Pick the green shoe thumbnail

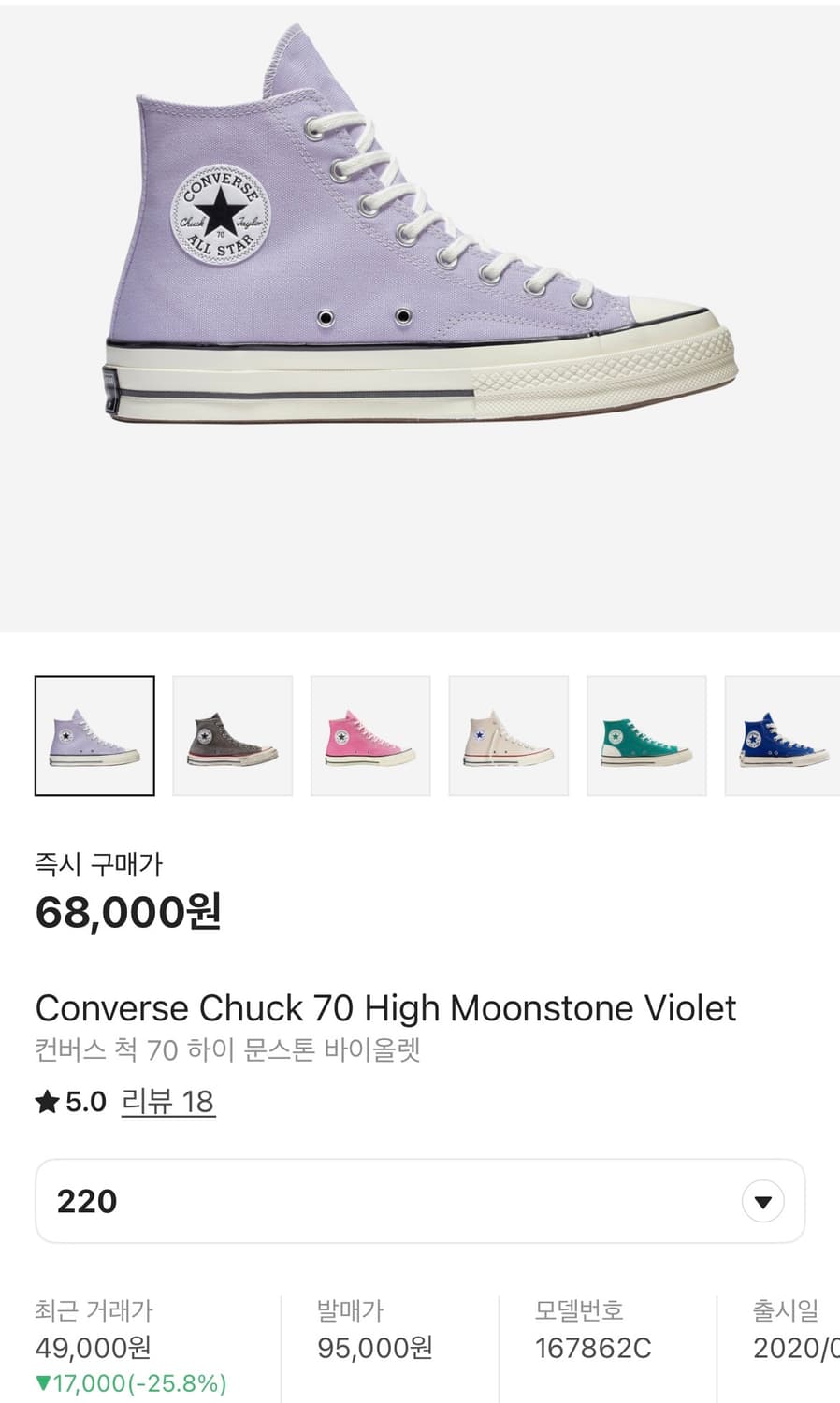[646, 736]
